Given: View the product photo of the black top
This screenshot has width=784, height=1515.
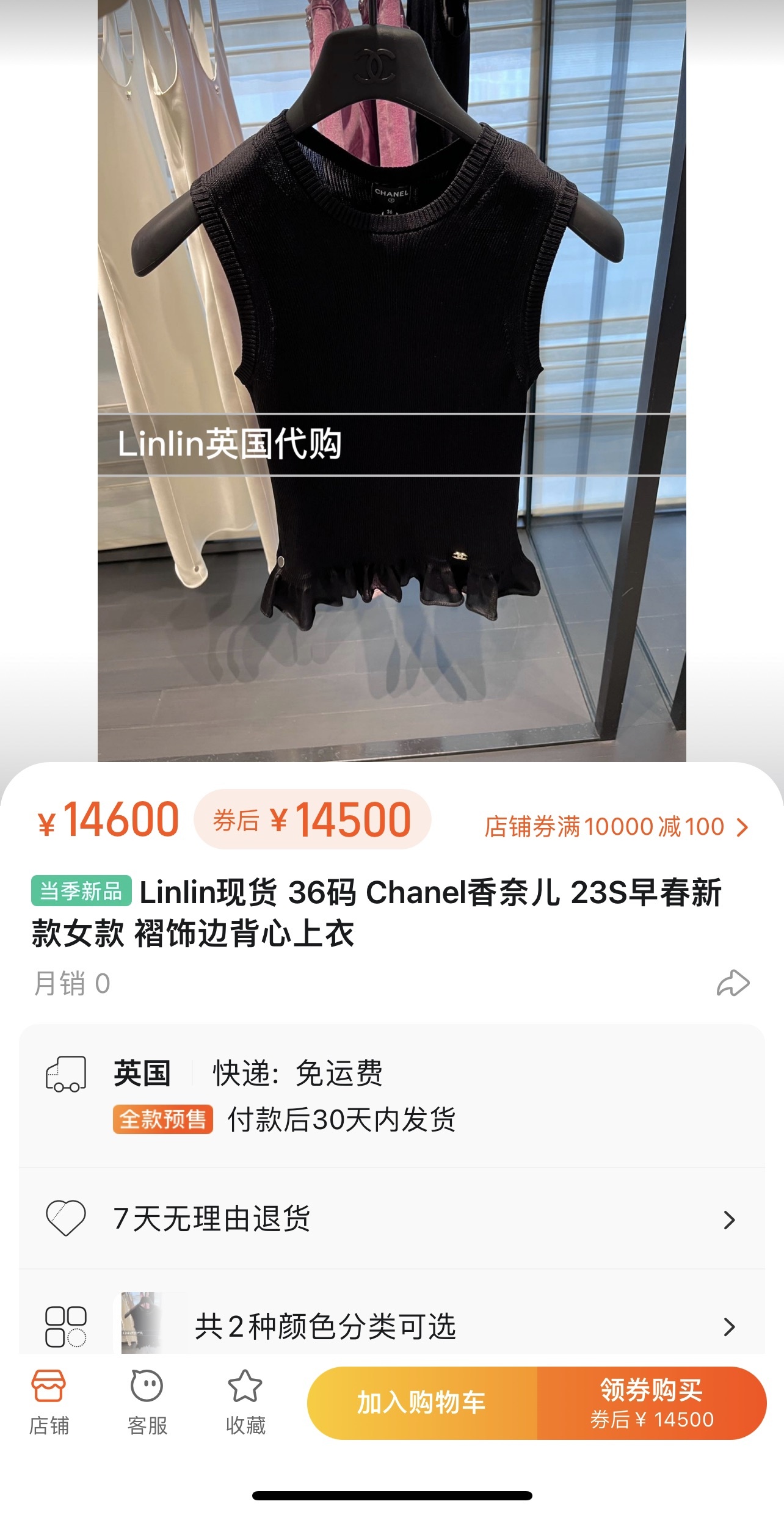Looking at the screenshot, I should click(392, 366).
